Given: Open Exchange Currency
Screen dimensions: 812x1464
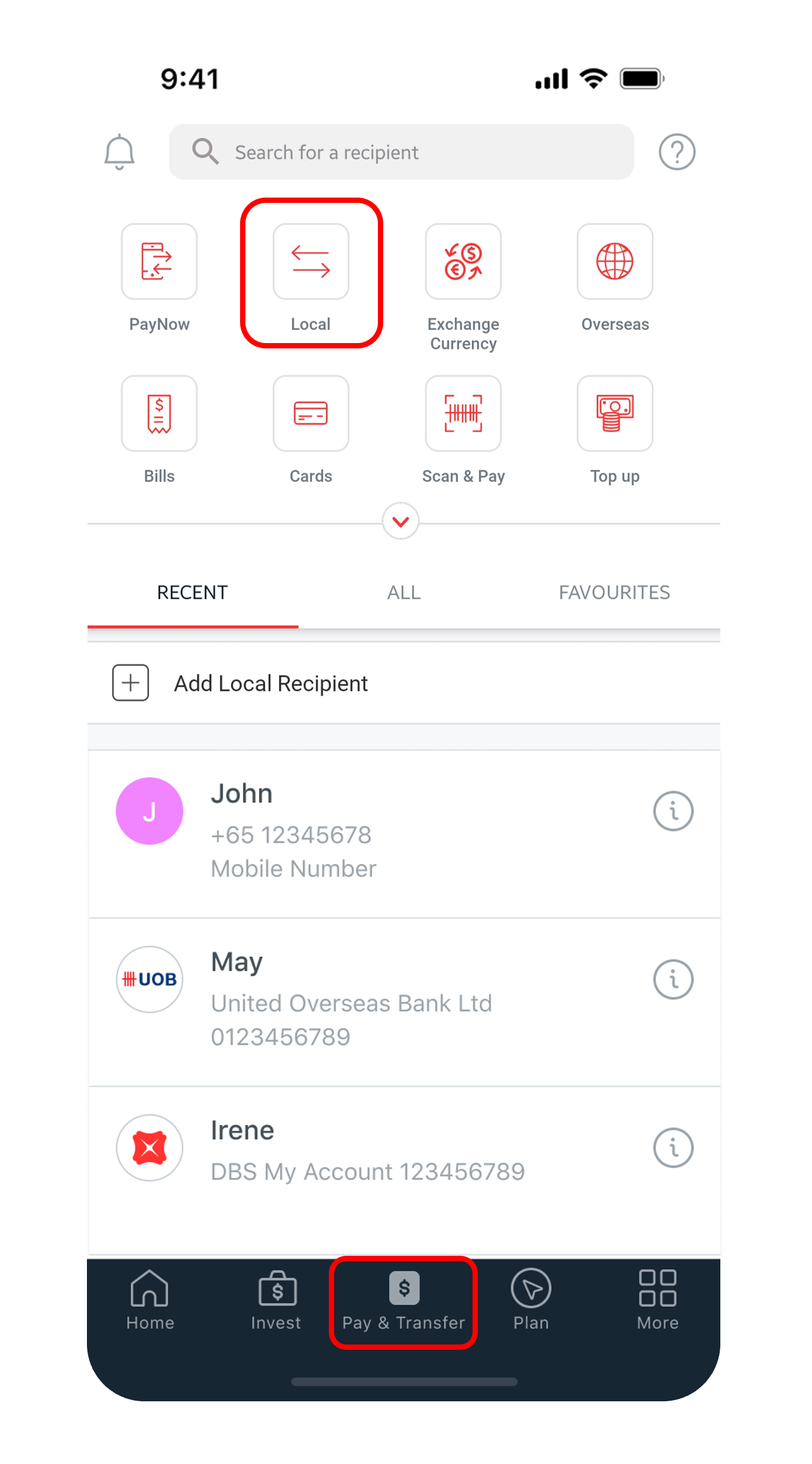Looking at the screenshot, I should pyautogui.click(x=463, y=261).
